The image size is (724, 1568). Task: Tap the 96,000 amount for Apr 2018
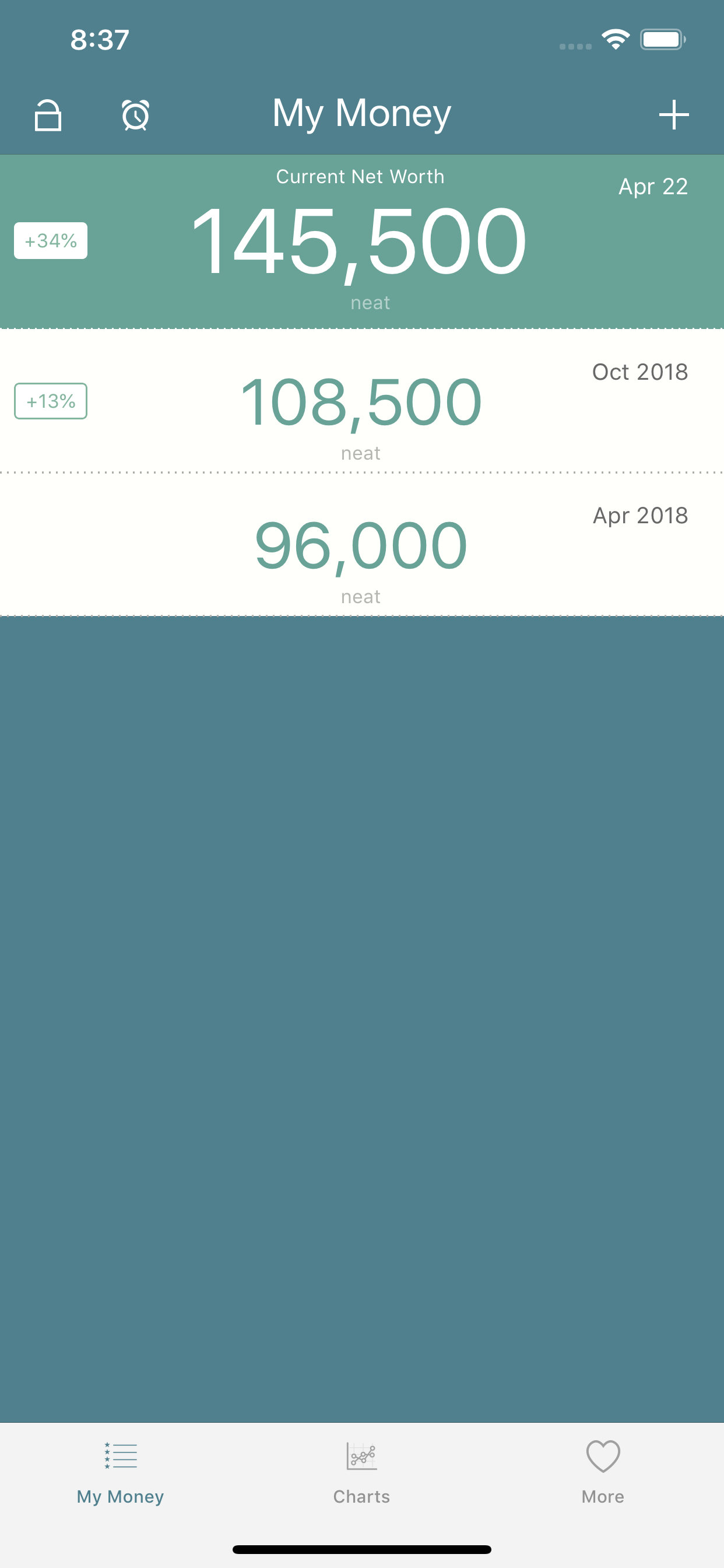click(x=360, y=544)
